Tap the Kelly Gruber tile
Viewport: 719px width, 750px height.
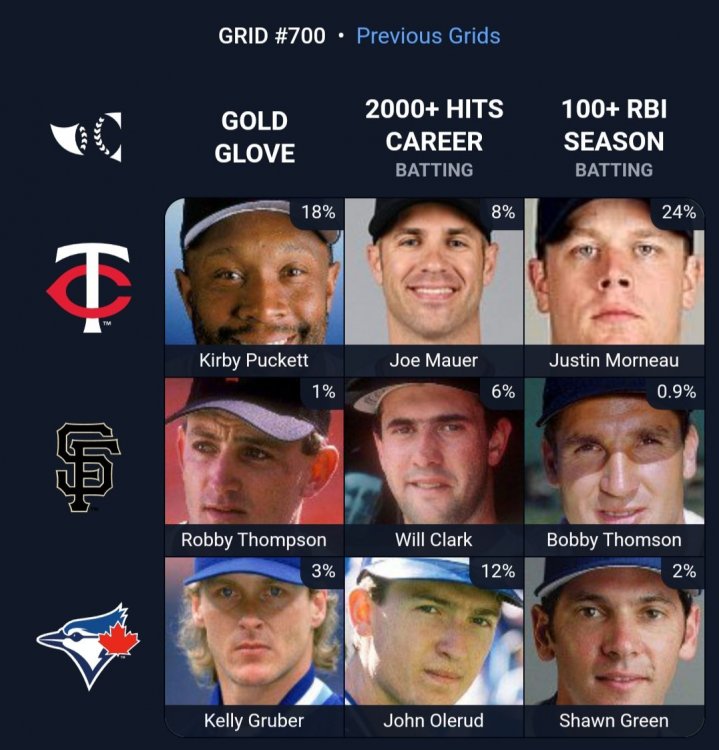point(254,645)
